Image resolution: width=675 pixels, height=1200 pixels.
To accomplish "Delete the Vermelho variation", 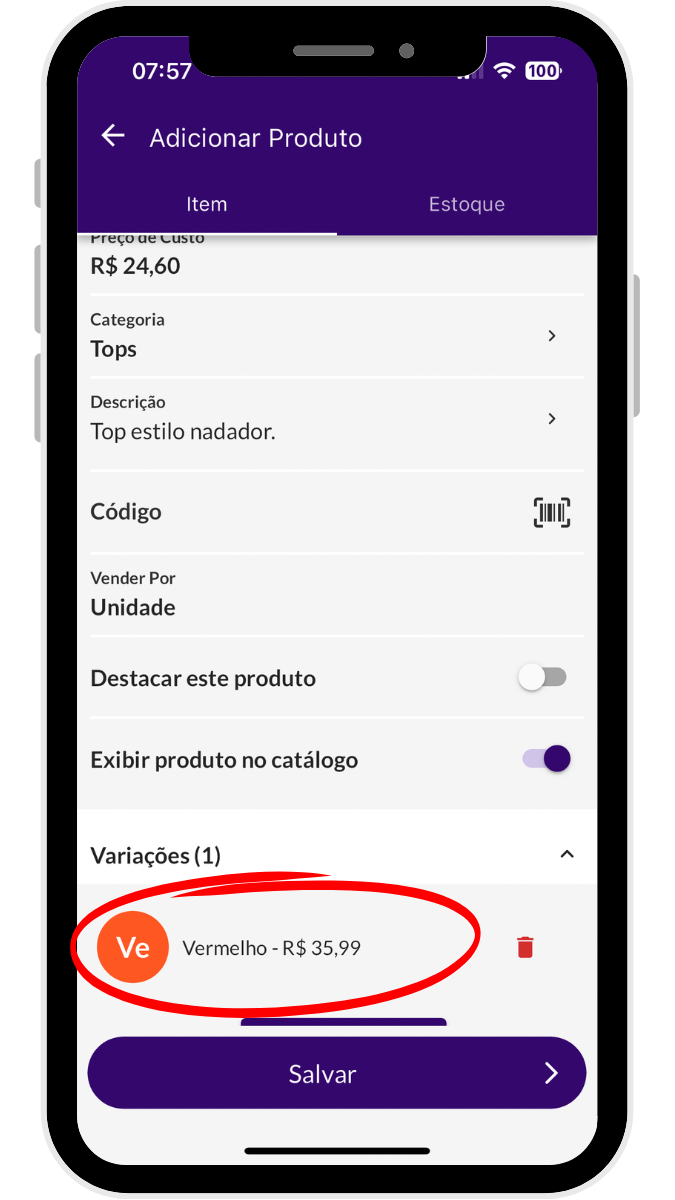I will pos(525,947).
